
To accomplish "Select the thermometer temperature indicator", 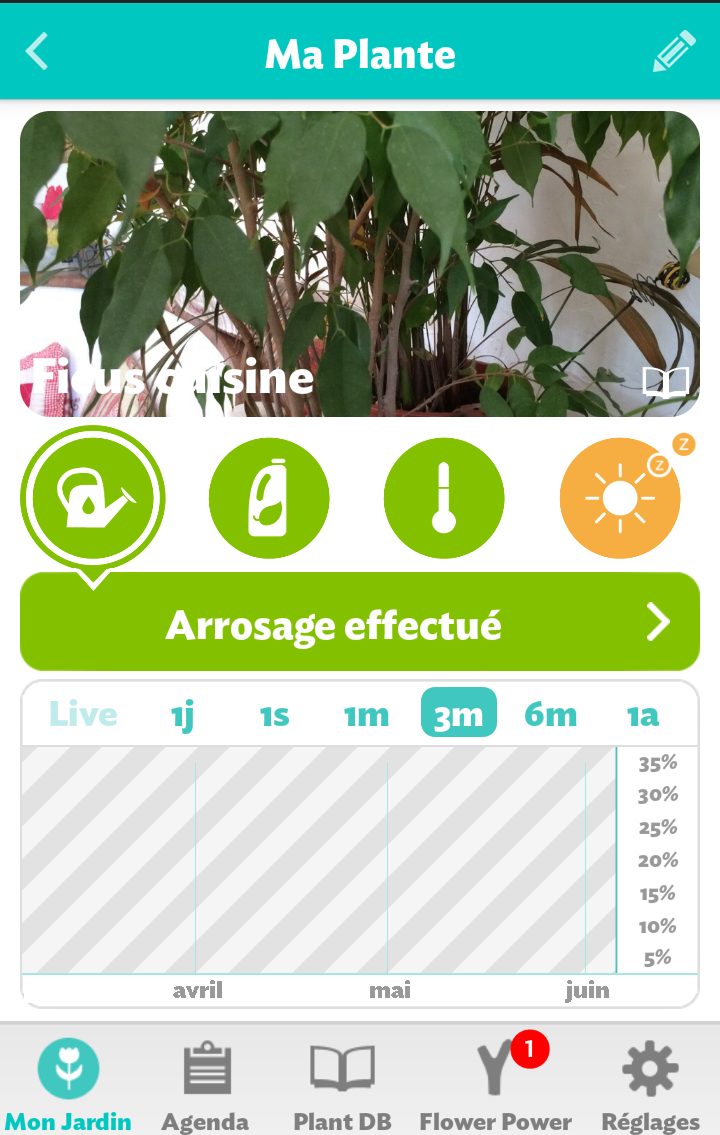I will [444, 497].
